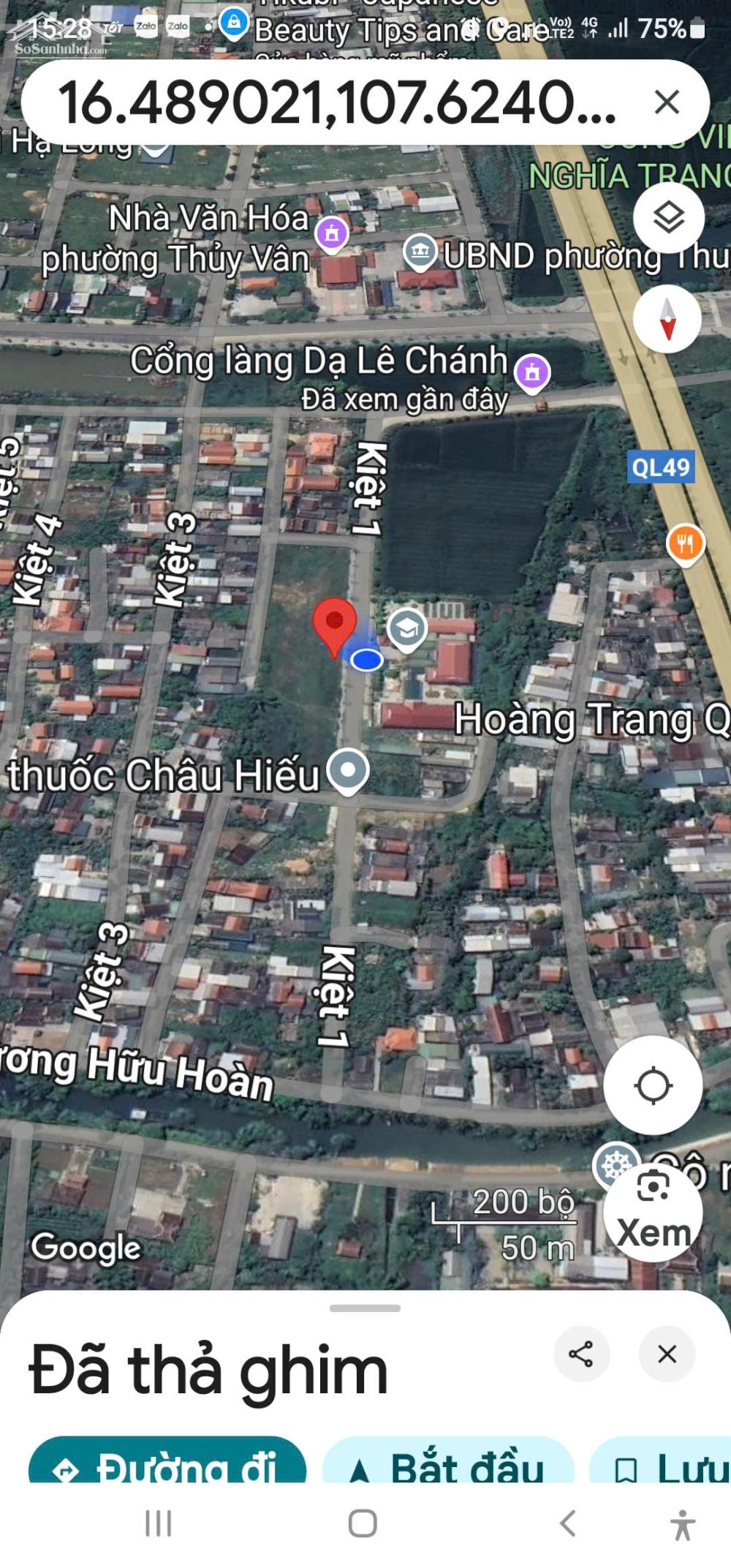This screenshot has width=731, height=1568.
Task: Tap the compass to reset map orientation
Action: pos(666,320)
